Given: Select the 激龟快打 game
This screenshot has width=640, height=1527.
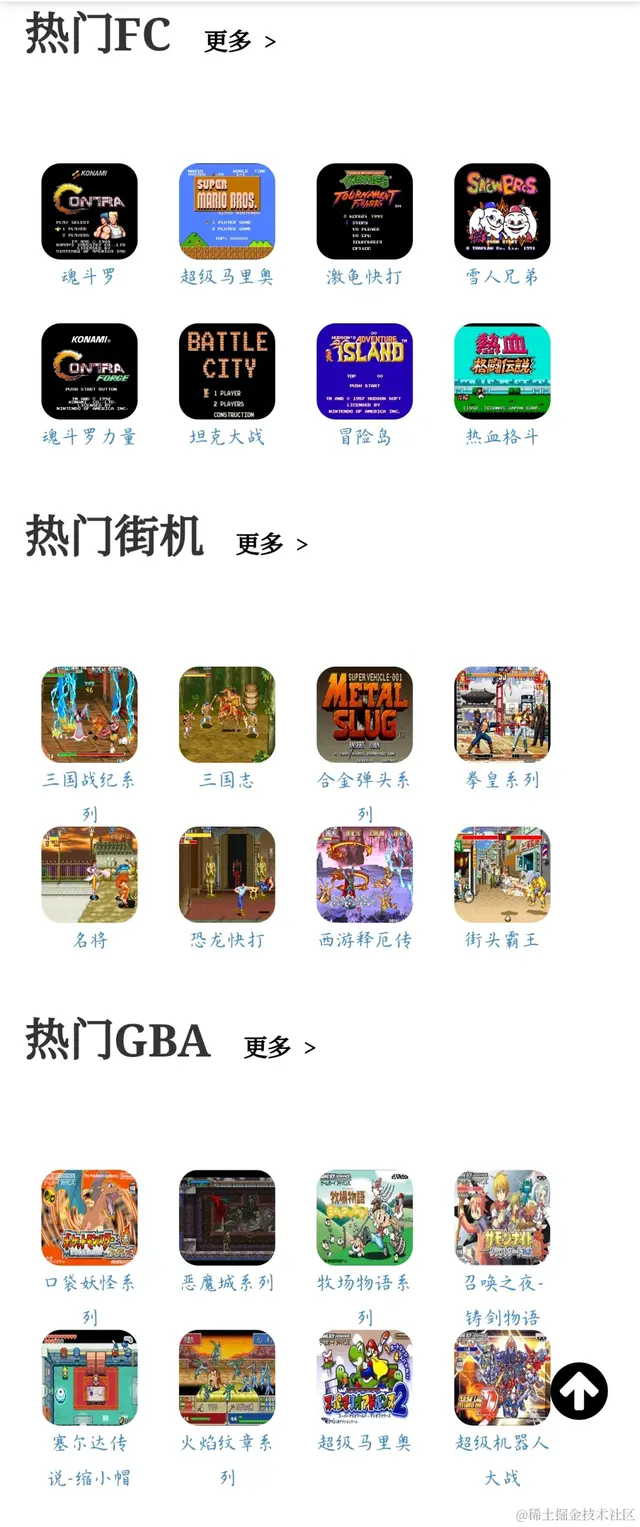Looking at the screenshot, I should point(364,212).
